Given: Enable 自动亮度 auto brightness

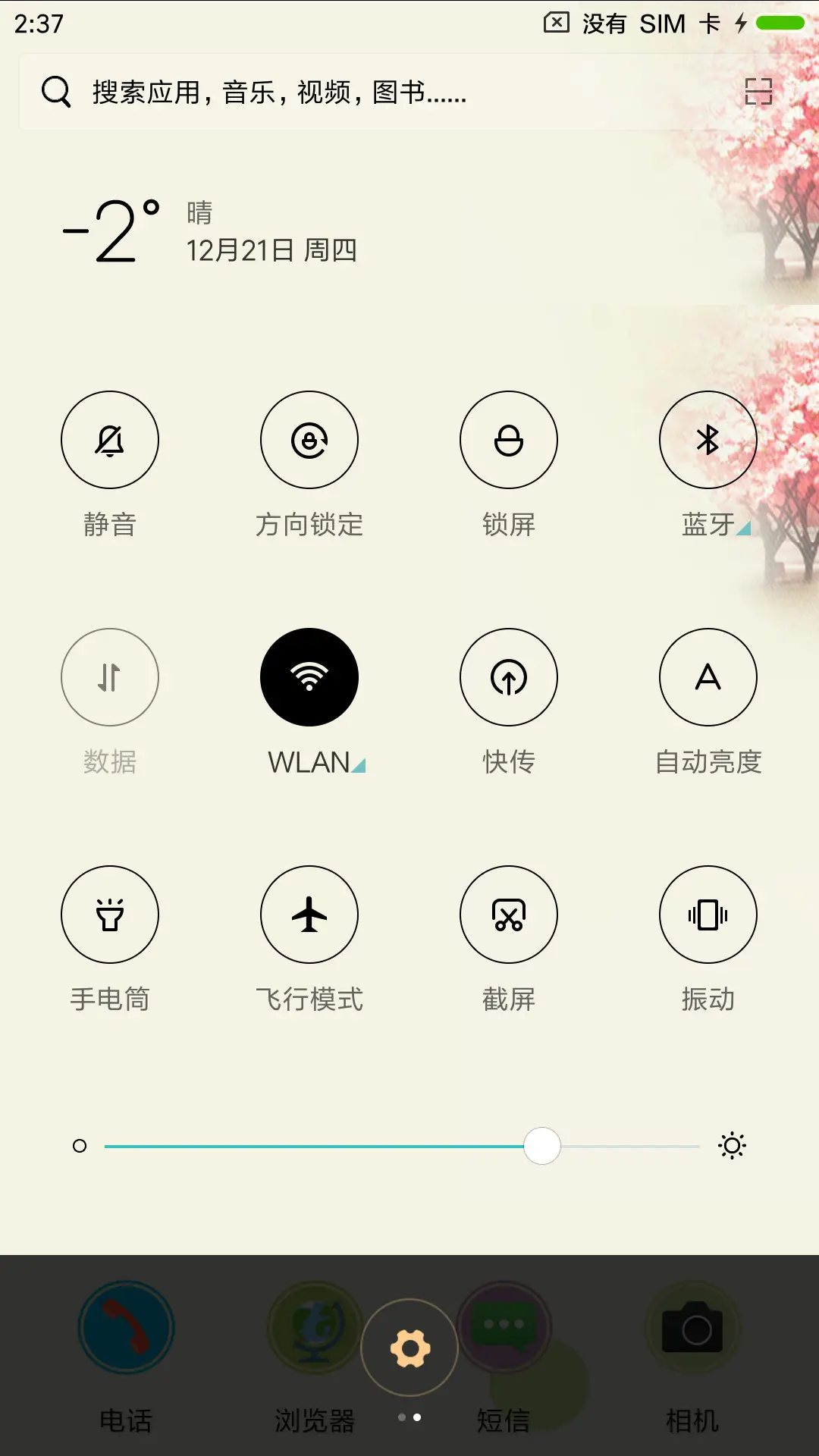Looking at the screenshot, I should [x=708, y=677].
